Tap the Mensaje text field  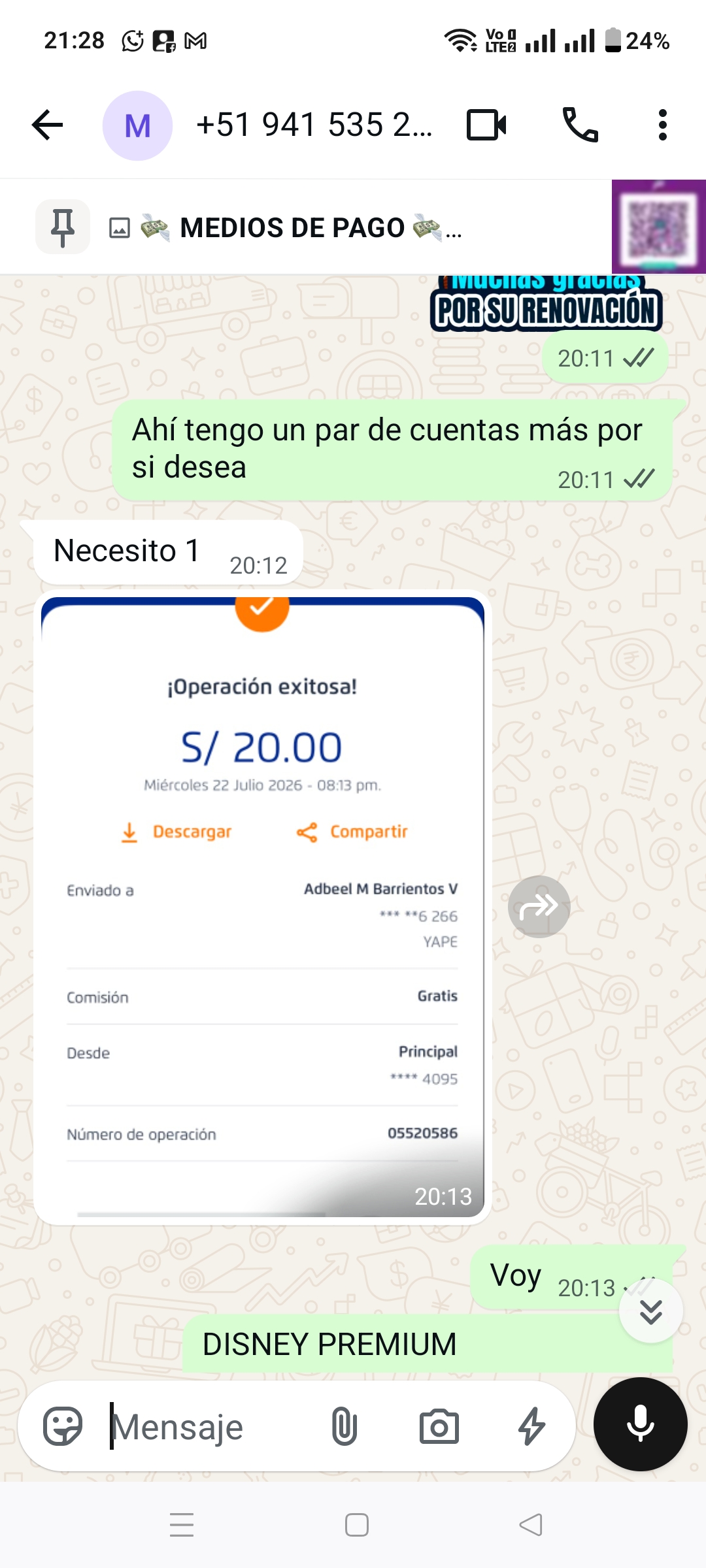point(209,1426)
